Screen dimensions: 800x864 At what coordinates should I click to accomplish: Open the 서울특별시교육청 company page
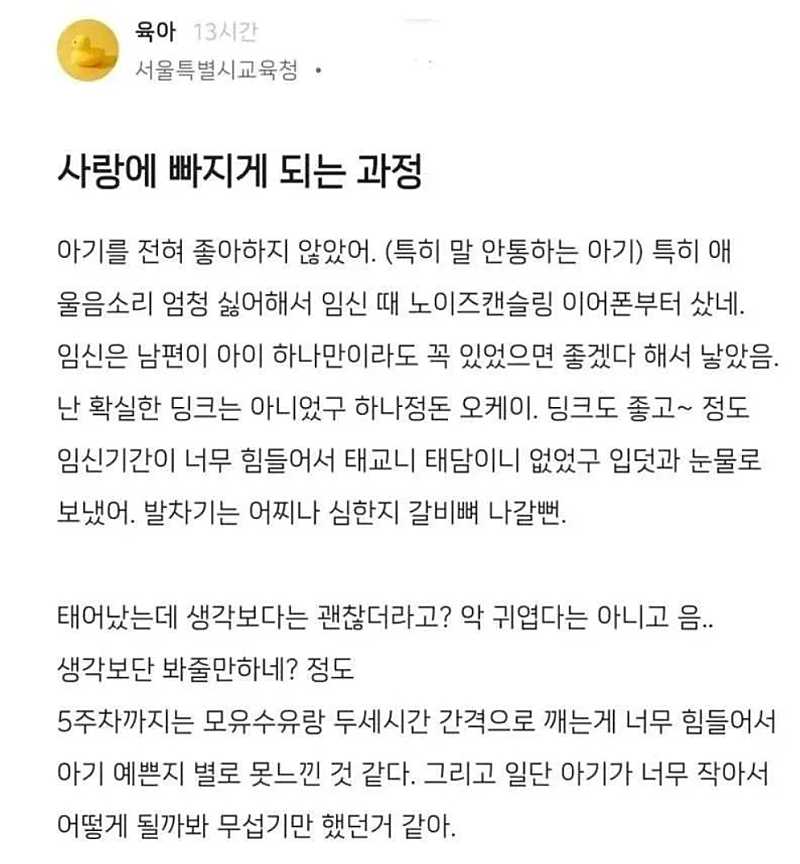217,71
